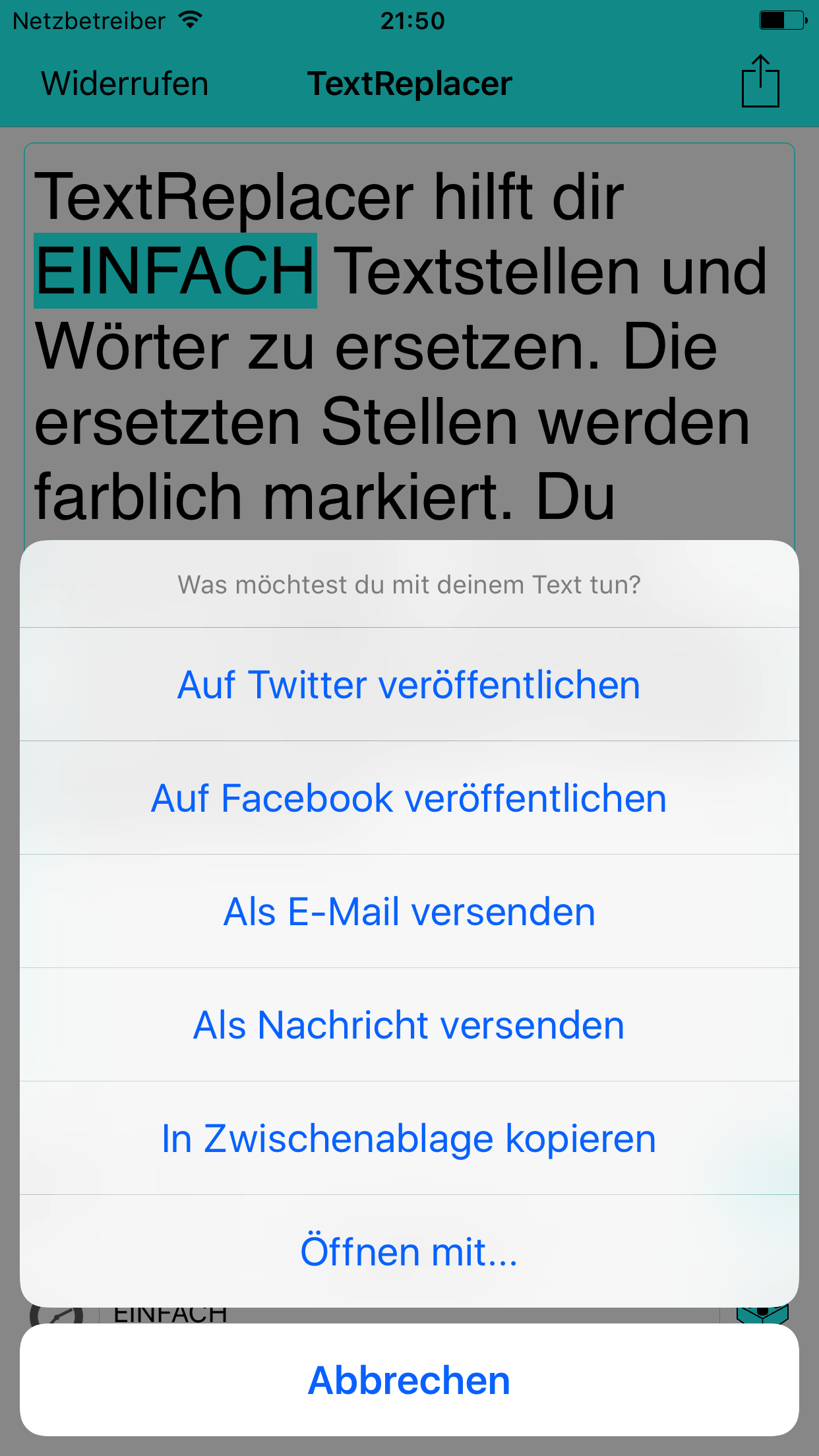
Task: Dismiss the sheet with Abbrechen
Action: pyautogui.click(x=409, y=1380)
